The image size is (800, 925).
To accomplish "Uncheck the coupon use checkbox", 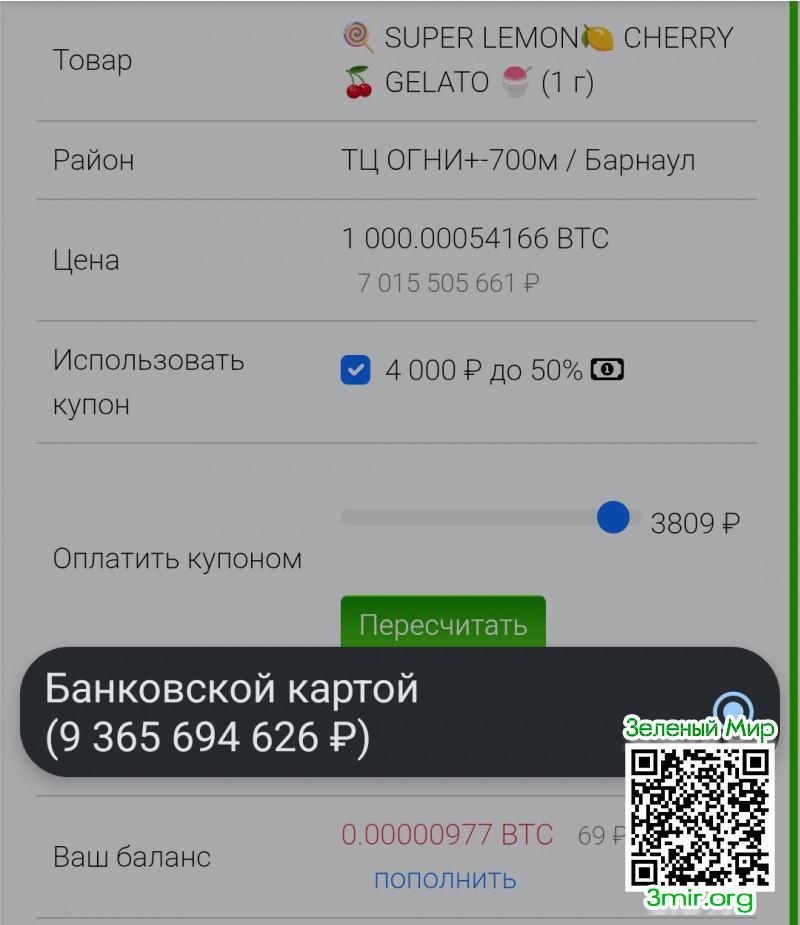I will pyautogui.click(x=355, y=371).
